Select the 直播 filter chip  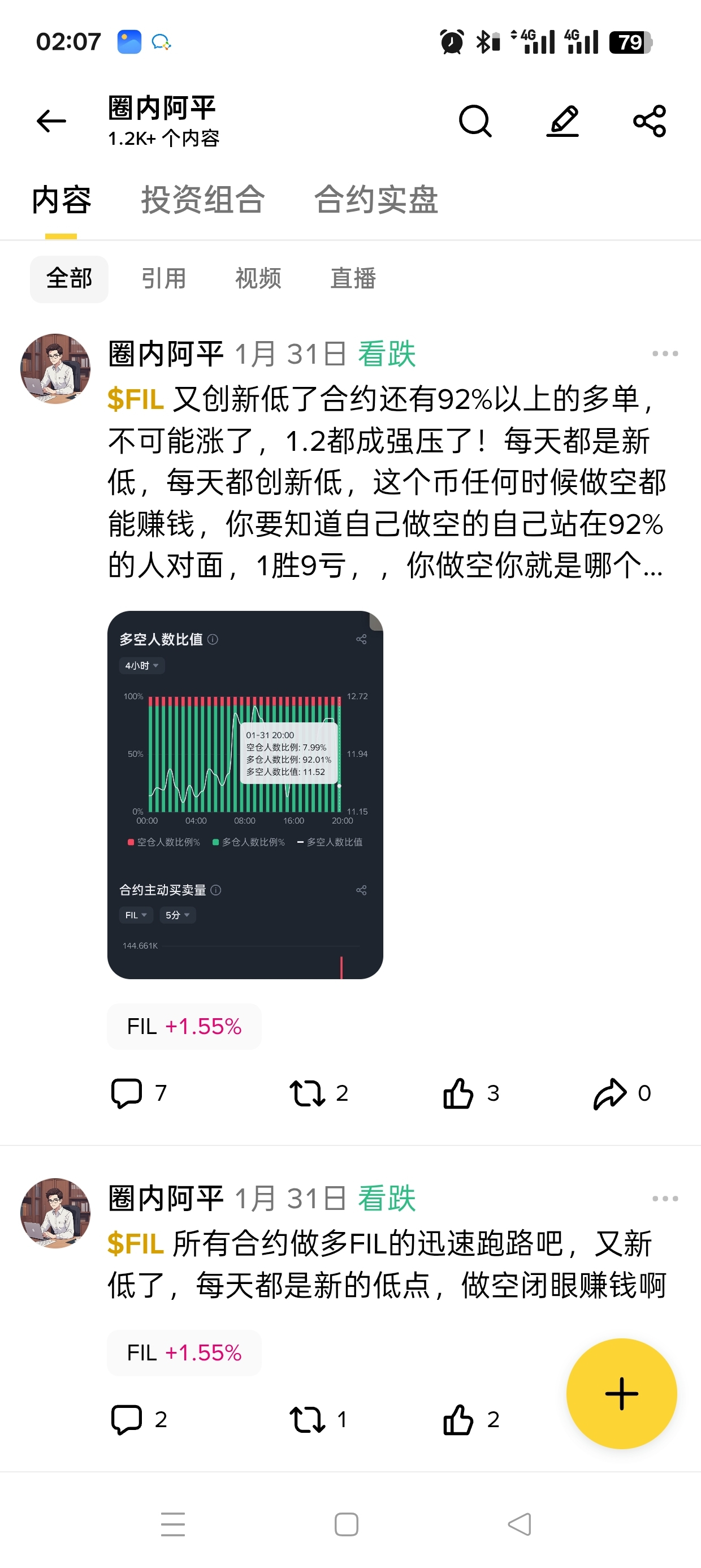pyautogui.click(x=353, y=279)
